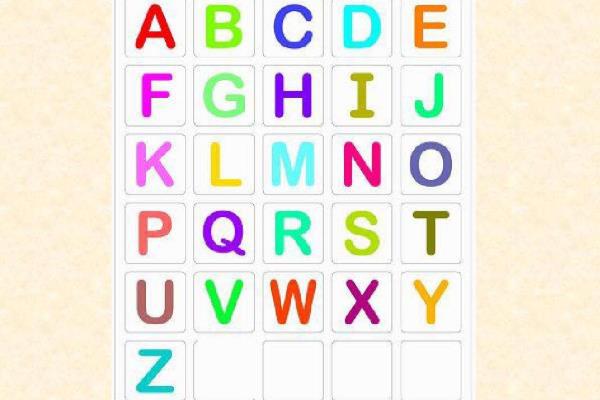
Task: Choose the teal letter Z tile
Action: pyautogui.click(x=155, y=369)
